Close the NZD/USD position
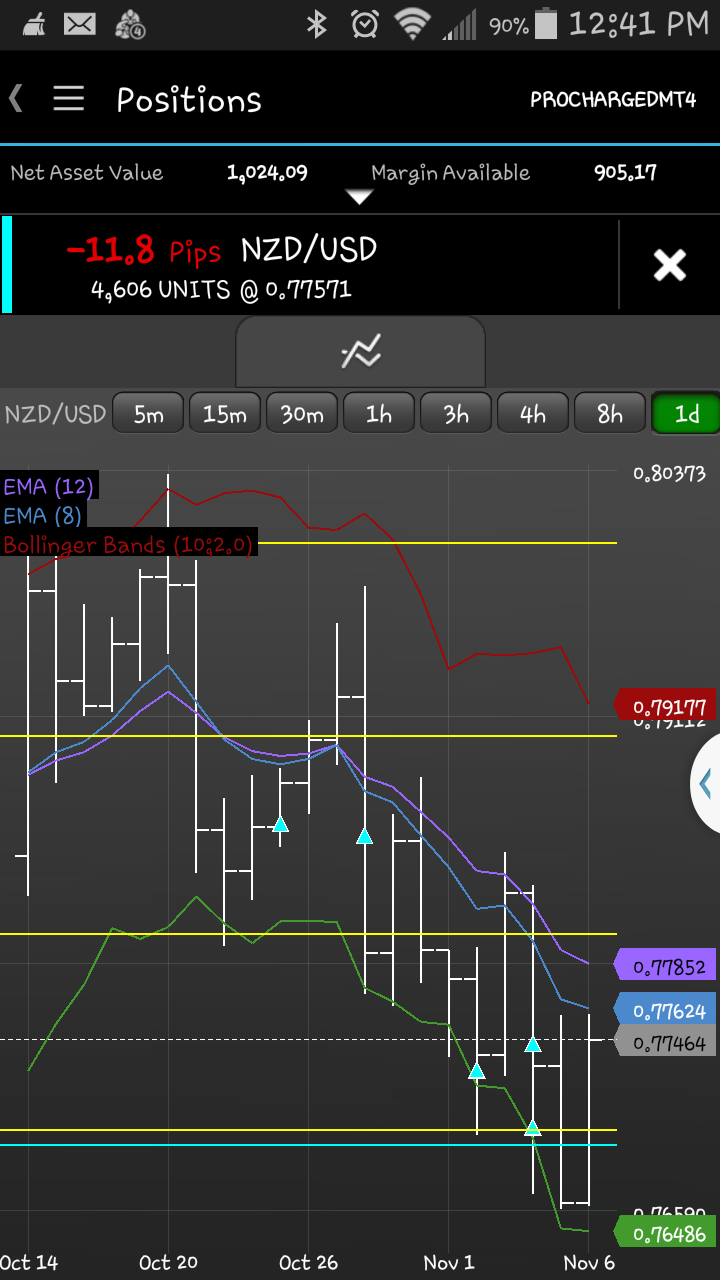The width and height of the screenshot is (720, 1280). (669, 265)
